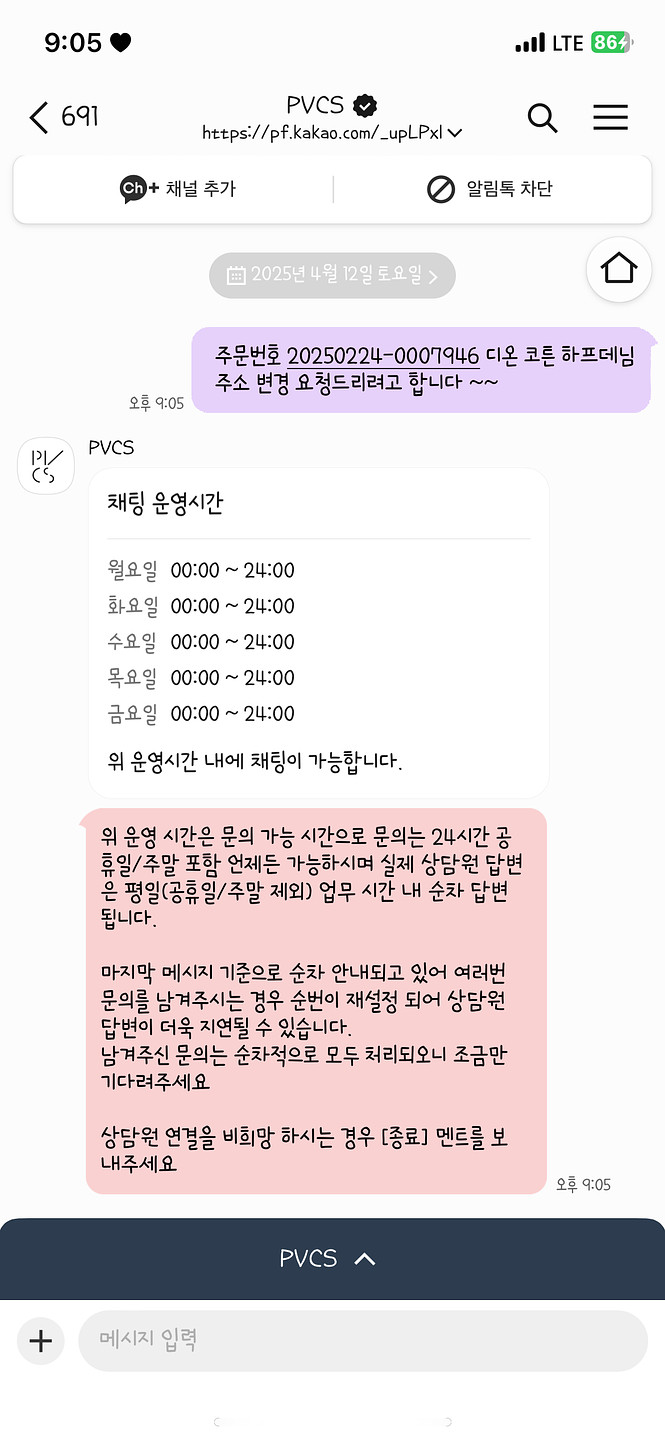Open the date picker for 2025년 4월 12일
Screen dimensions: 665x1440
click(332, 275)
